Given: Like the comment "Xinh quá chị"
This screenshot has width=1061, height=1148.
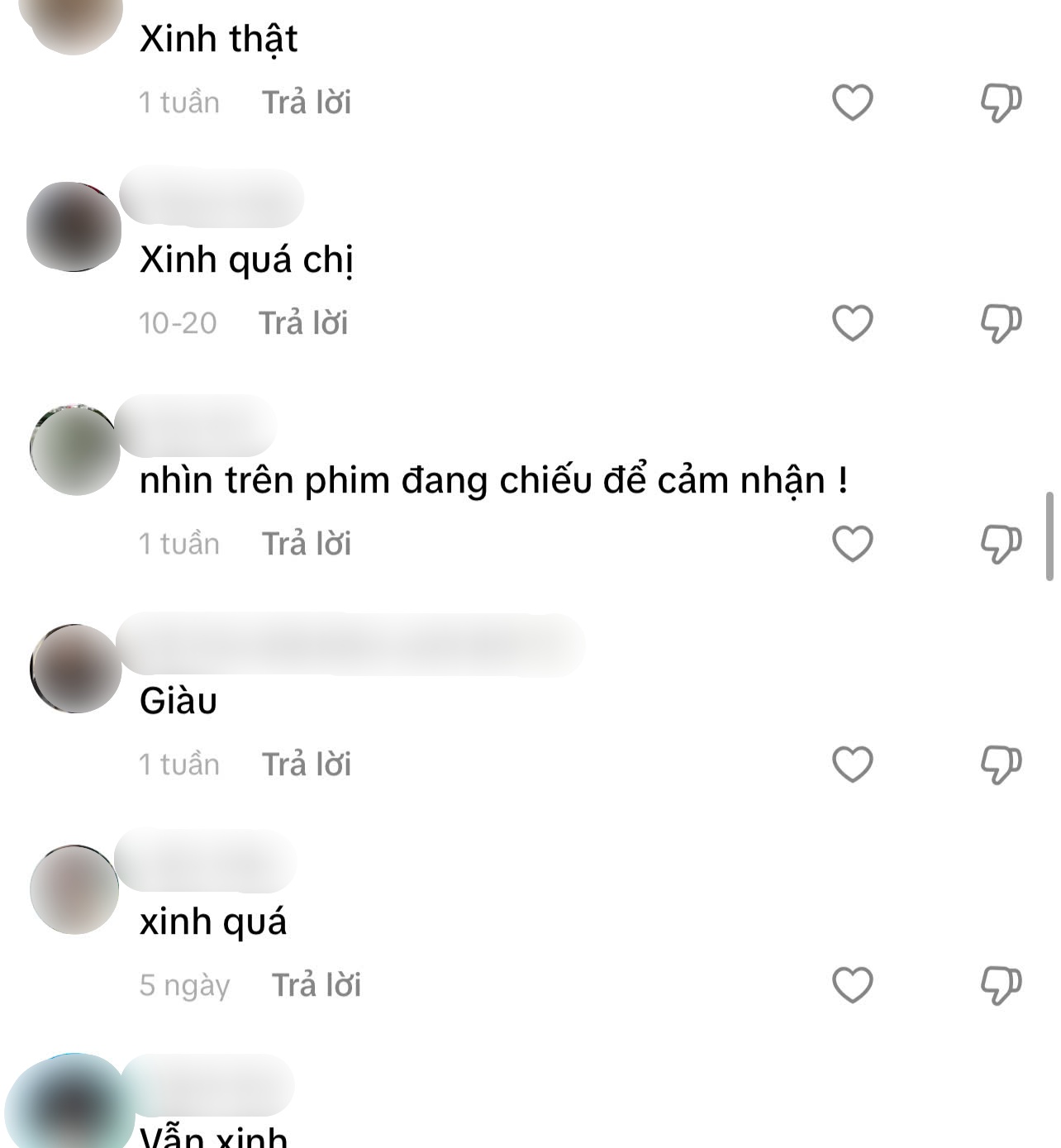Looking at the screenshot, I should point(852,323).
